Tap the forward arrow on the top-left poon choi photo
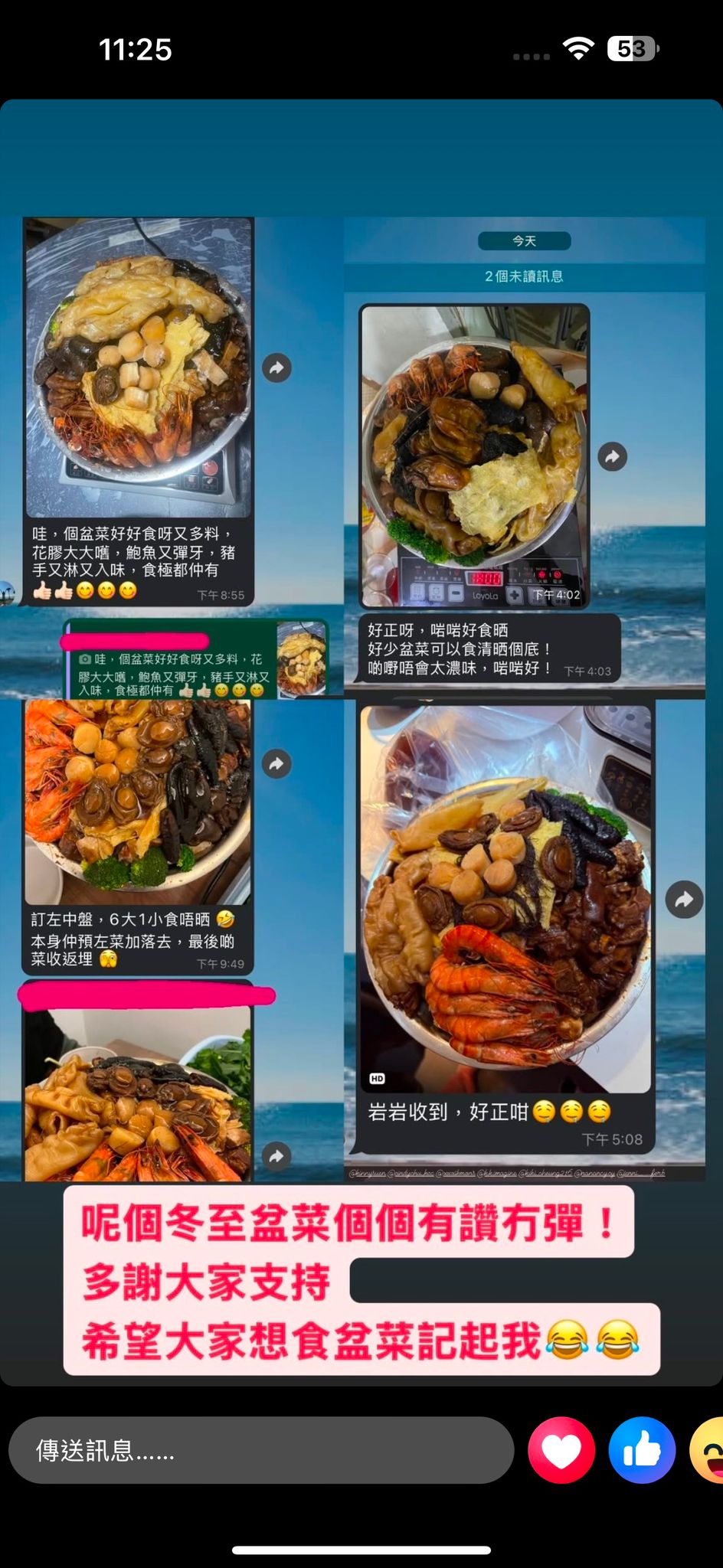Screen dimensions: 723x1568 [x=276, y=369]
